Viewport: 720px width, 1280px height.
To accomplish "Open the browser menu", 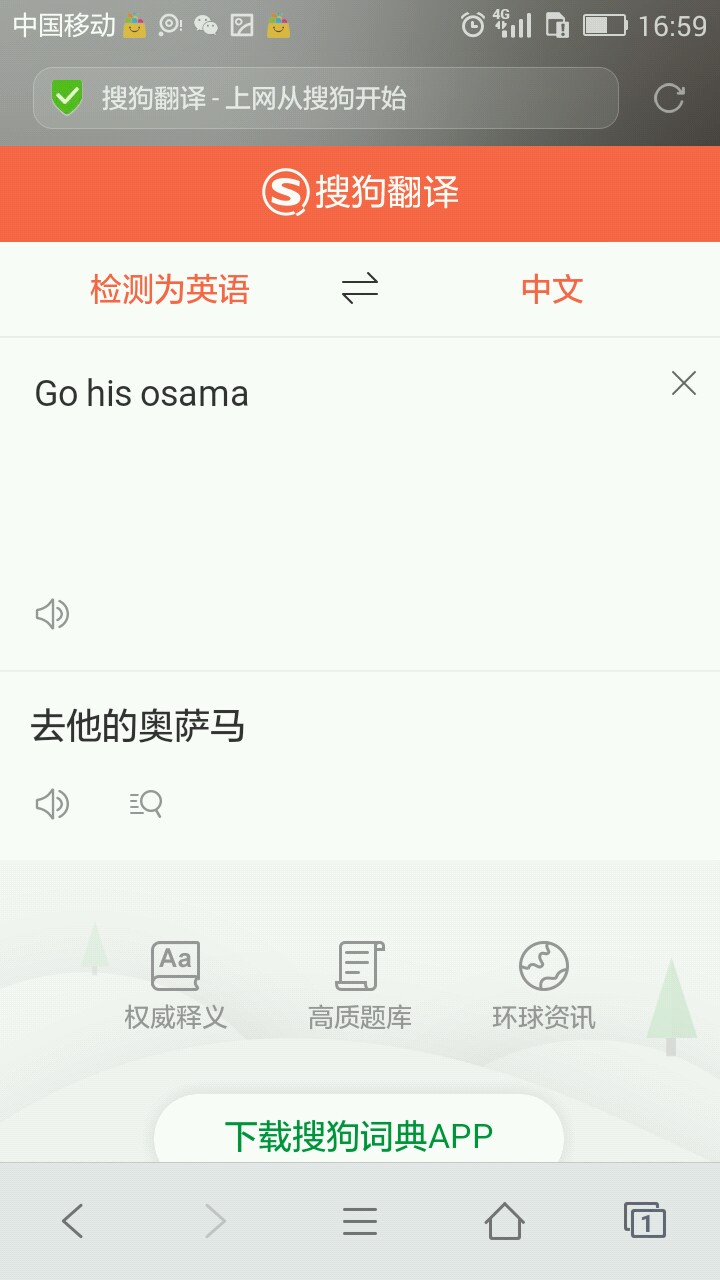I will point(360,1221).
